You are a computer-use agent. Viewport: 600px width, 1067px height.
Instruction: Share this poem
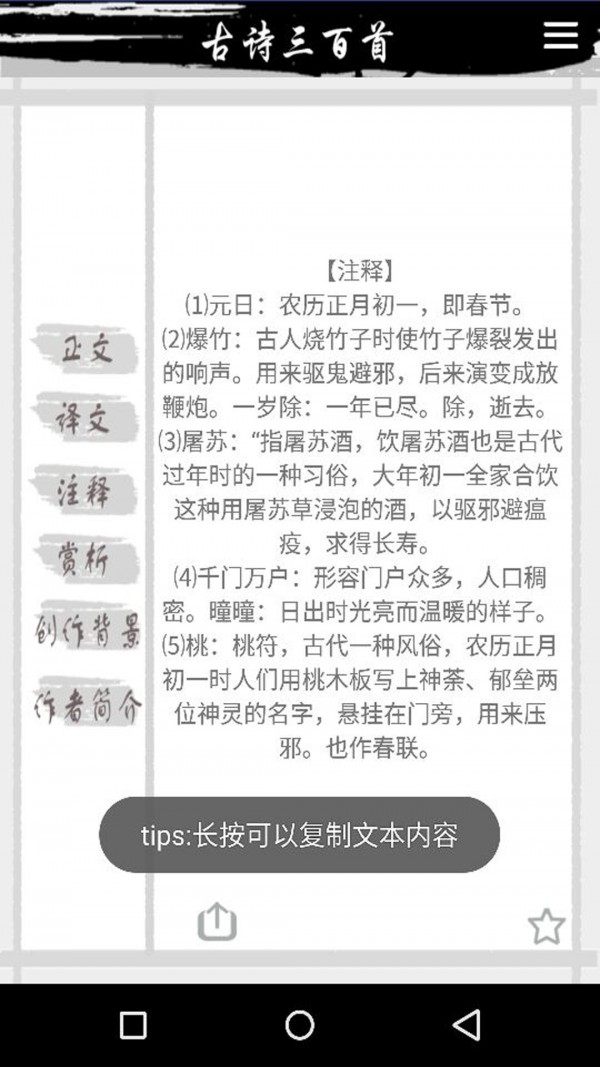217,921
